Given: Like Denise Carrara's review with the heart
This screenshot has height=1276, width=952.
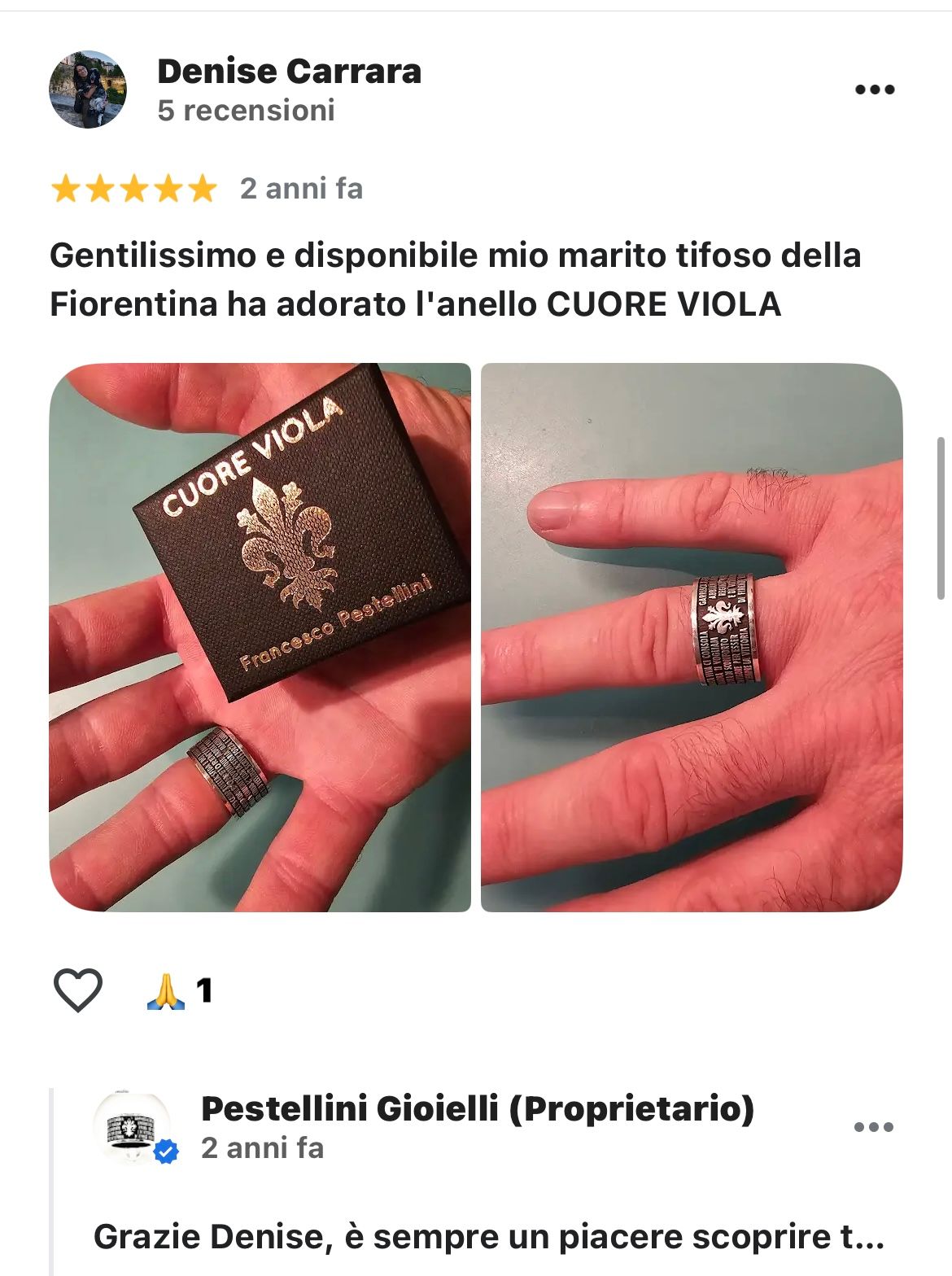Looking at the screenshot, I should click(78, 990).
